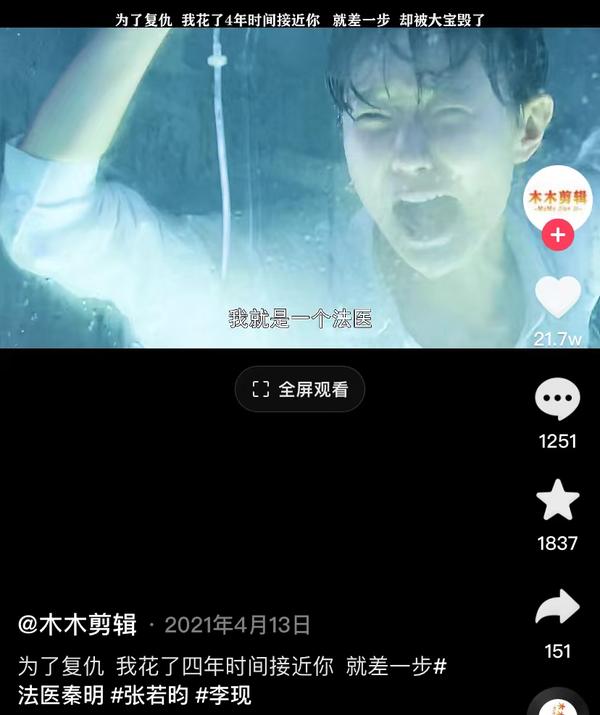
Task: Add this video to favorites with the star icon
Action: coord(558,501)
